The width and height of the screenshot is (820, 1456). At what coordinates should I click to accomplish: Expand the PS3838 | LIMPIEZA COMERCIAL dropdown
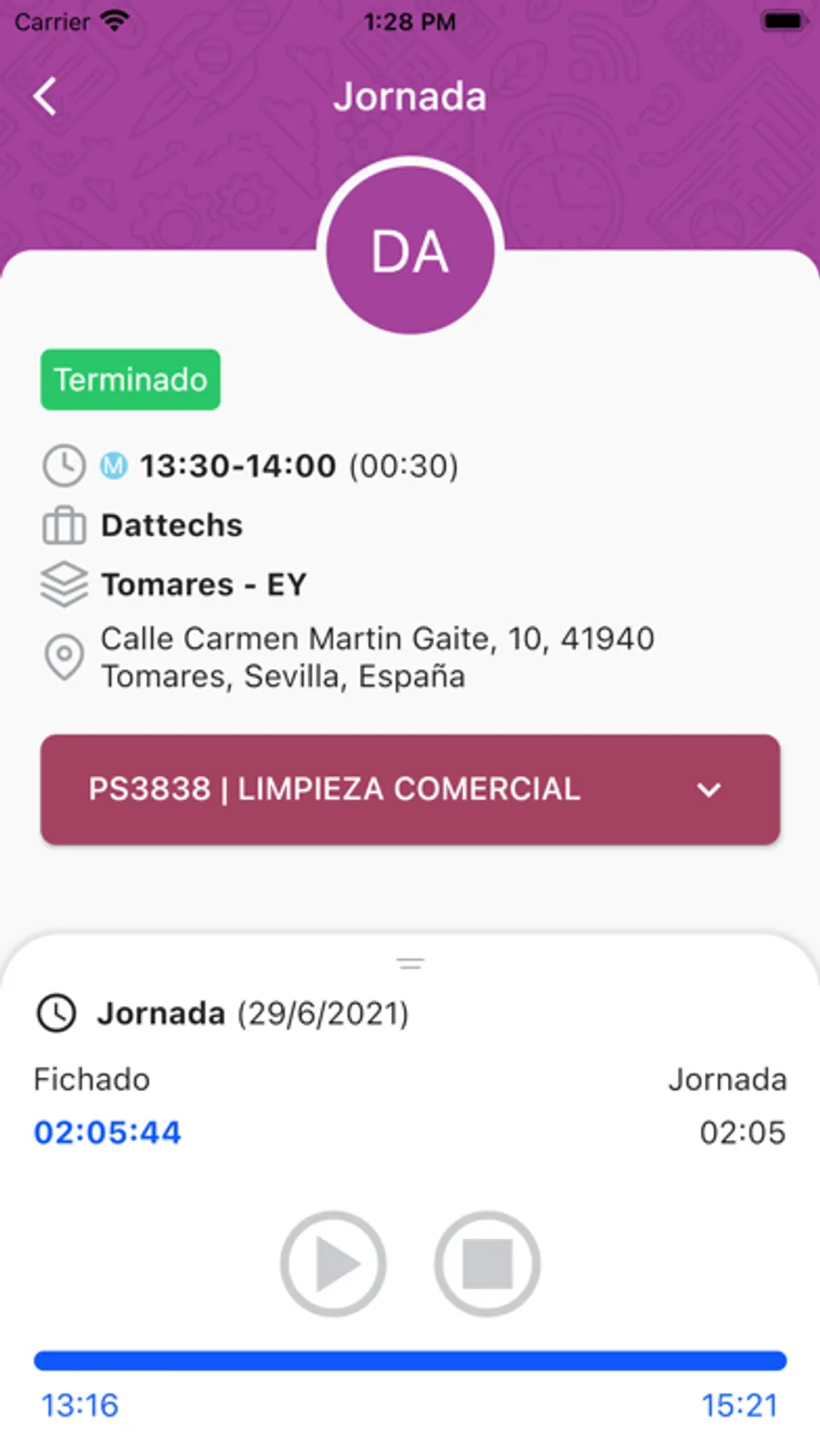coord(410,789)
